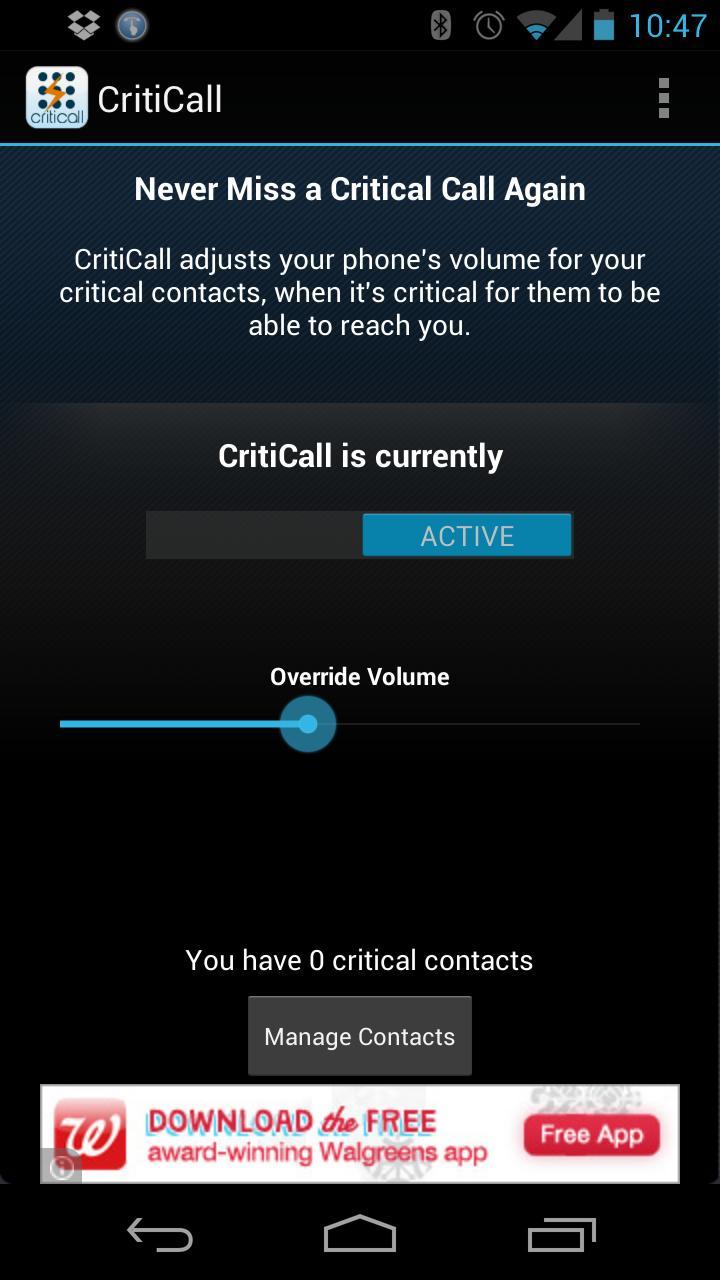Toggle CritiCall from ACTIVE to inactive
The width and height of the screenshot is (720, 1280).
[x=466, y=534]
